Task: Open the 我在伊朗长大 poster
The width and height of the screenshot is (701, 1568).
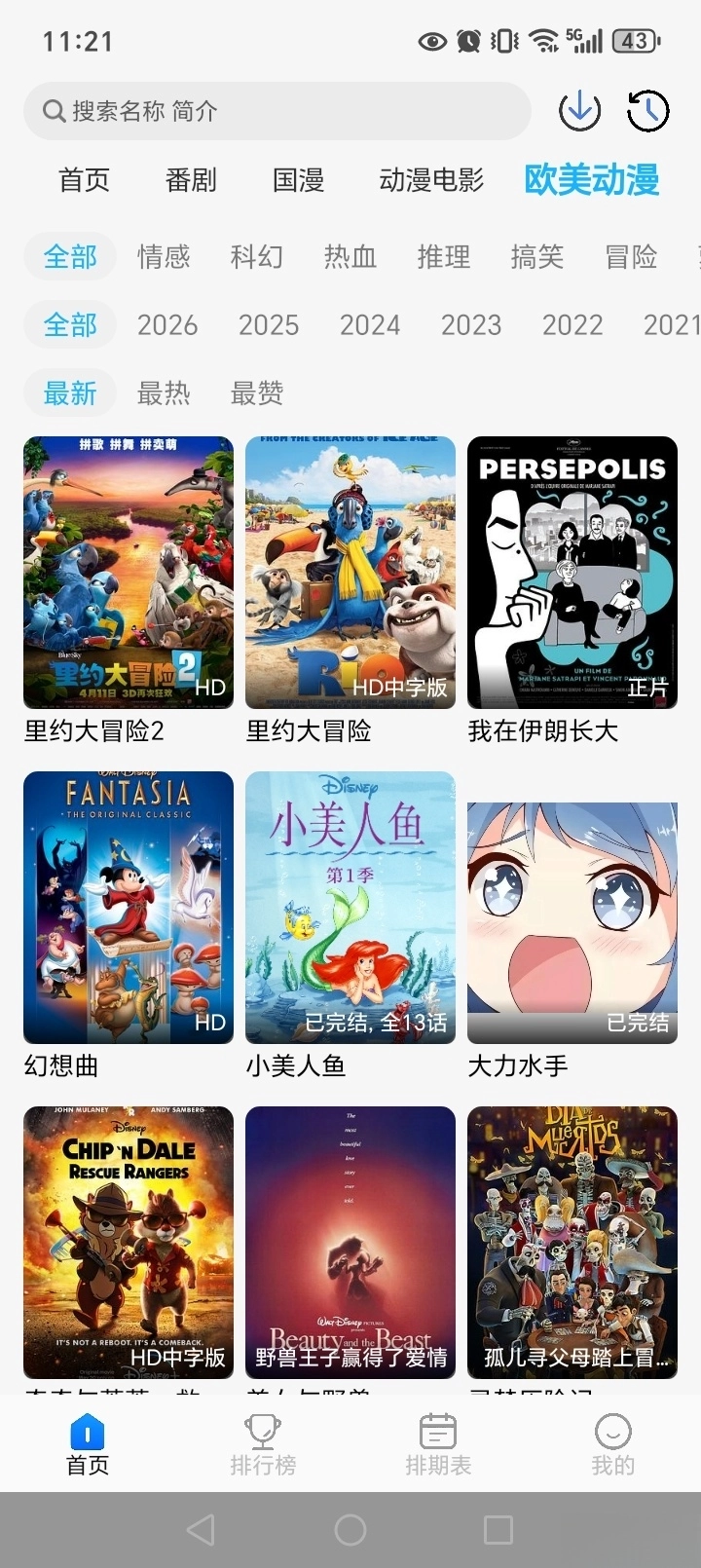Action: coord(572,573)
